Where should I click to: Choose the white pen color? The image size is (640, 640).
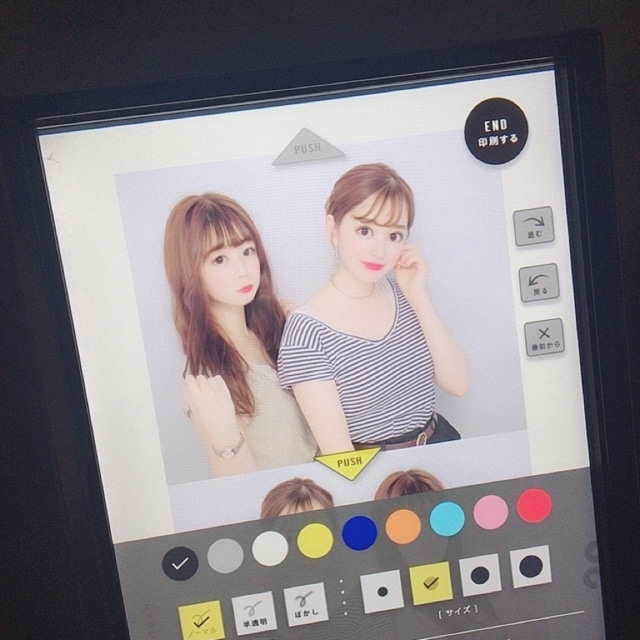(x=270, y=548)
